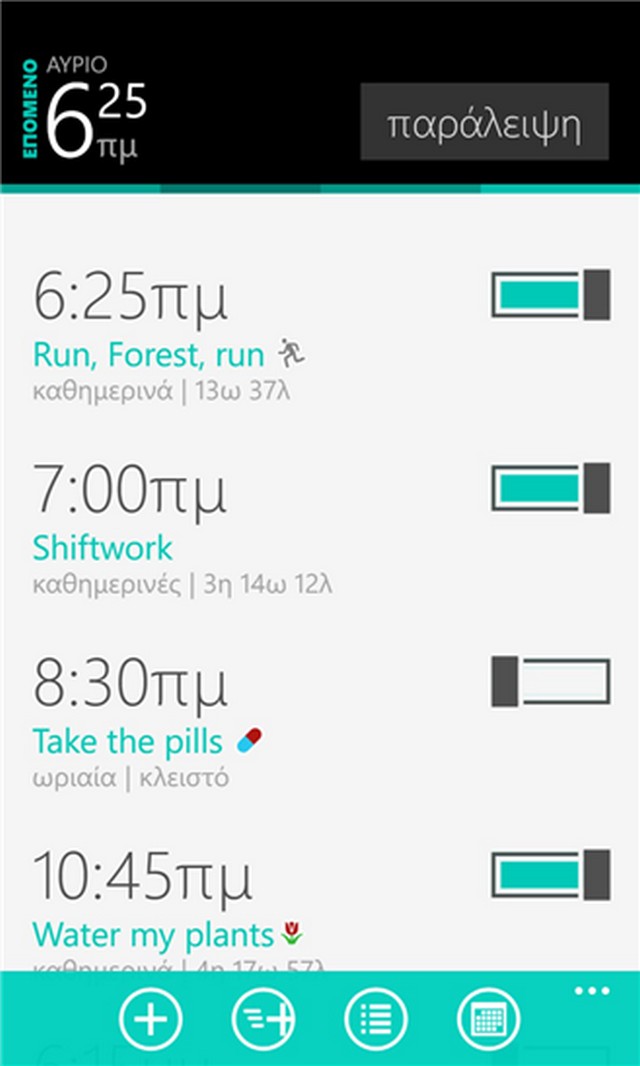Open the Water my plants alarm

(x=153, y=935)
